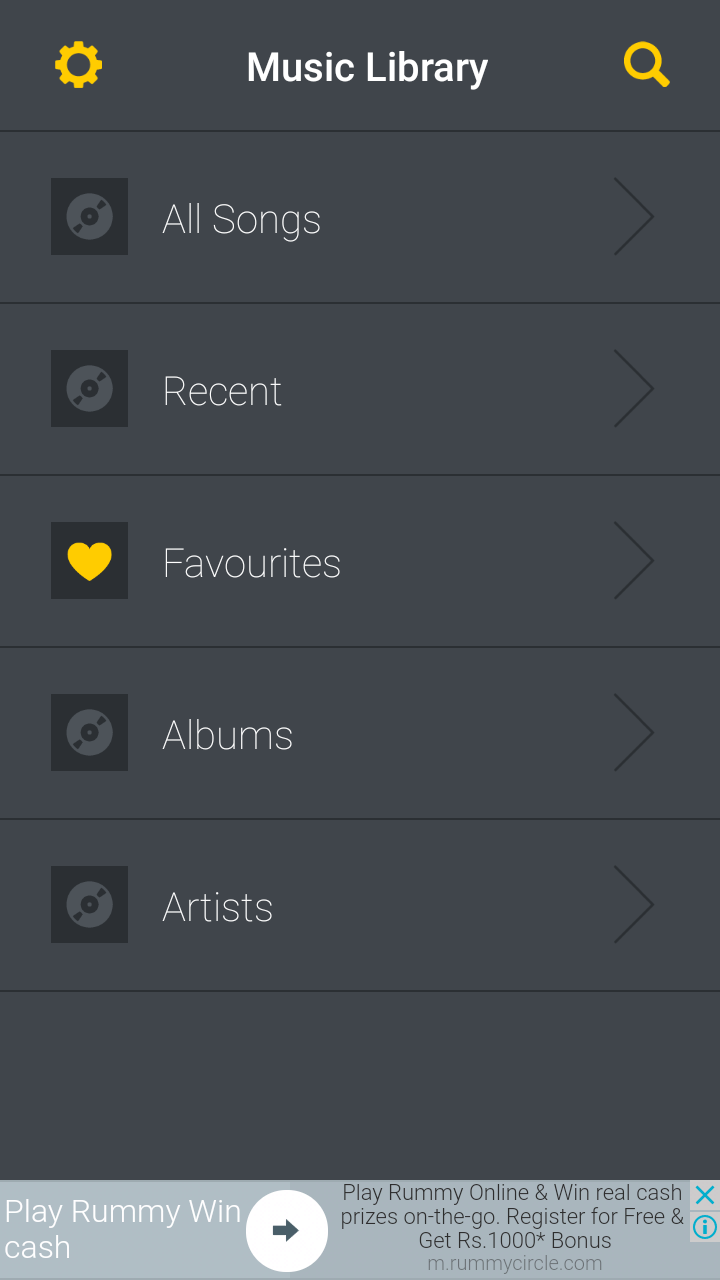Click the Albums chevron arrow
This screenshot has width=720, height=1280.
[634, 732]
